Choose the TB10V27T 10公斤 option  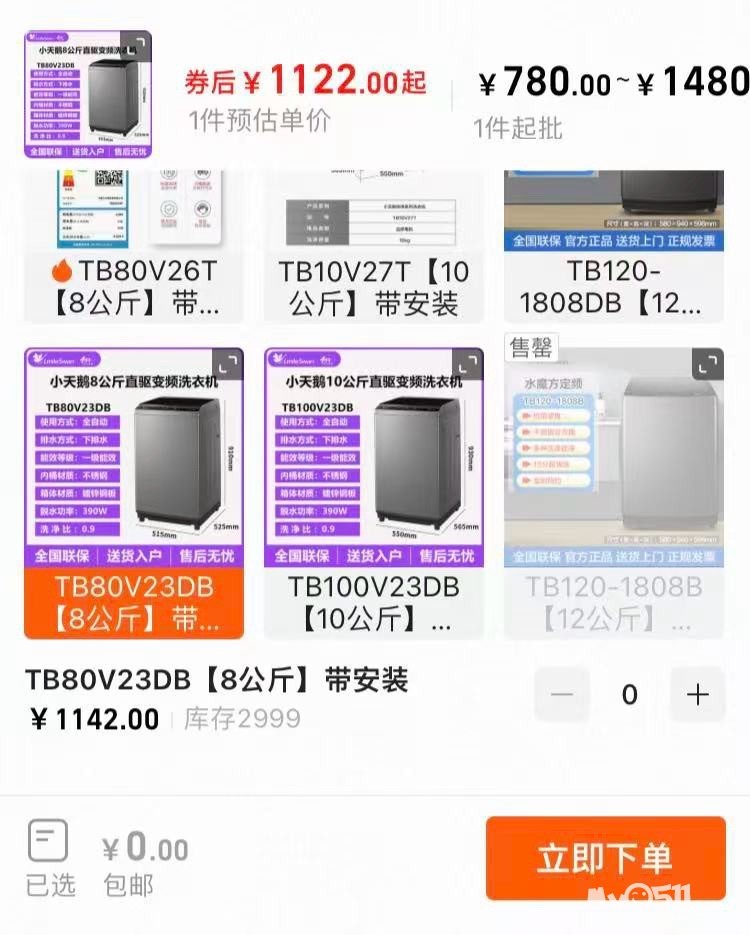(373, 286)
